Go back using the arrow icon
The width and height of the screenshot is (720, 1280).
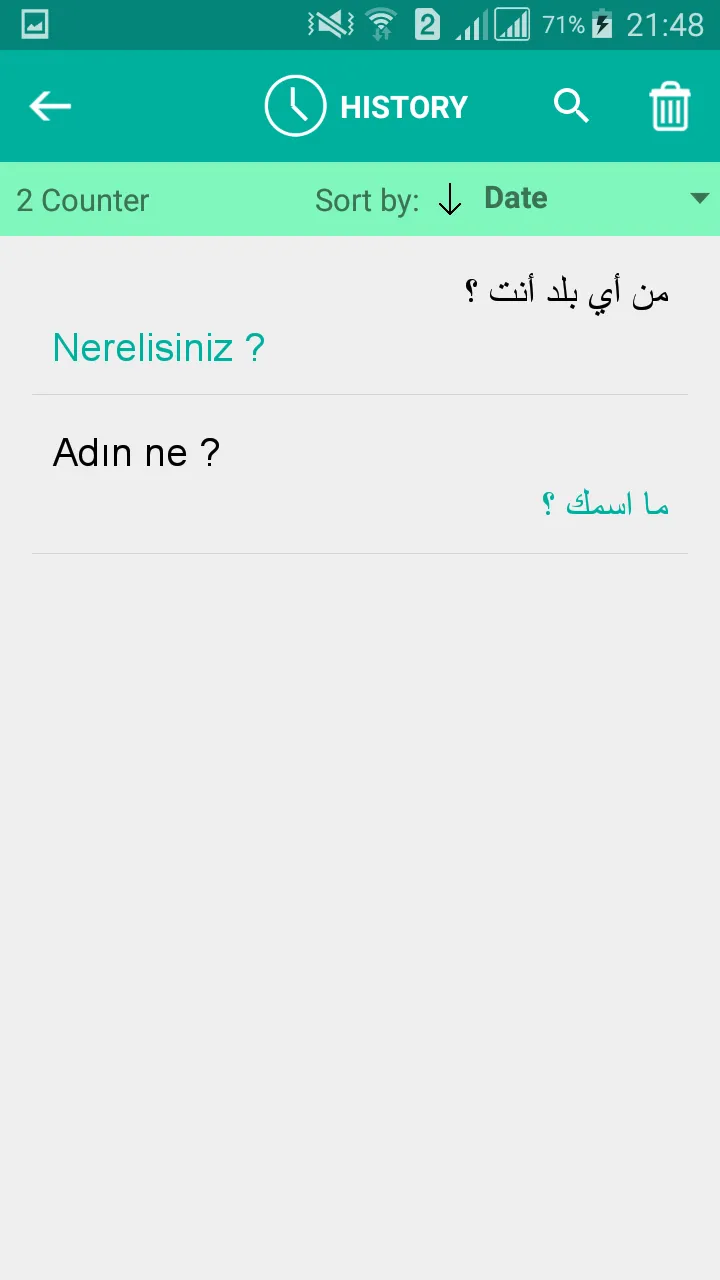click(x=50, y=106)
